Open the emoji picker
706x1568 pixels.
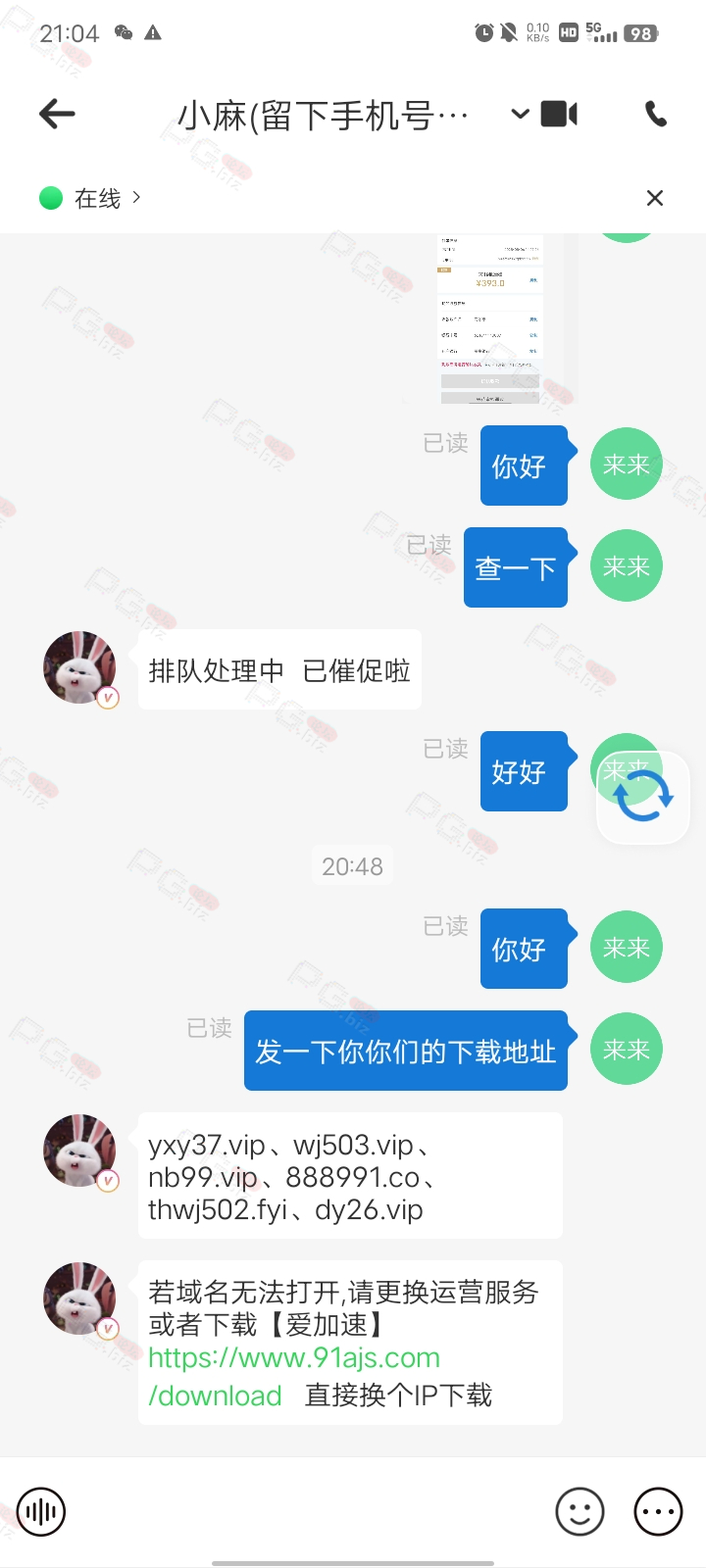[x=580, y=1512]
